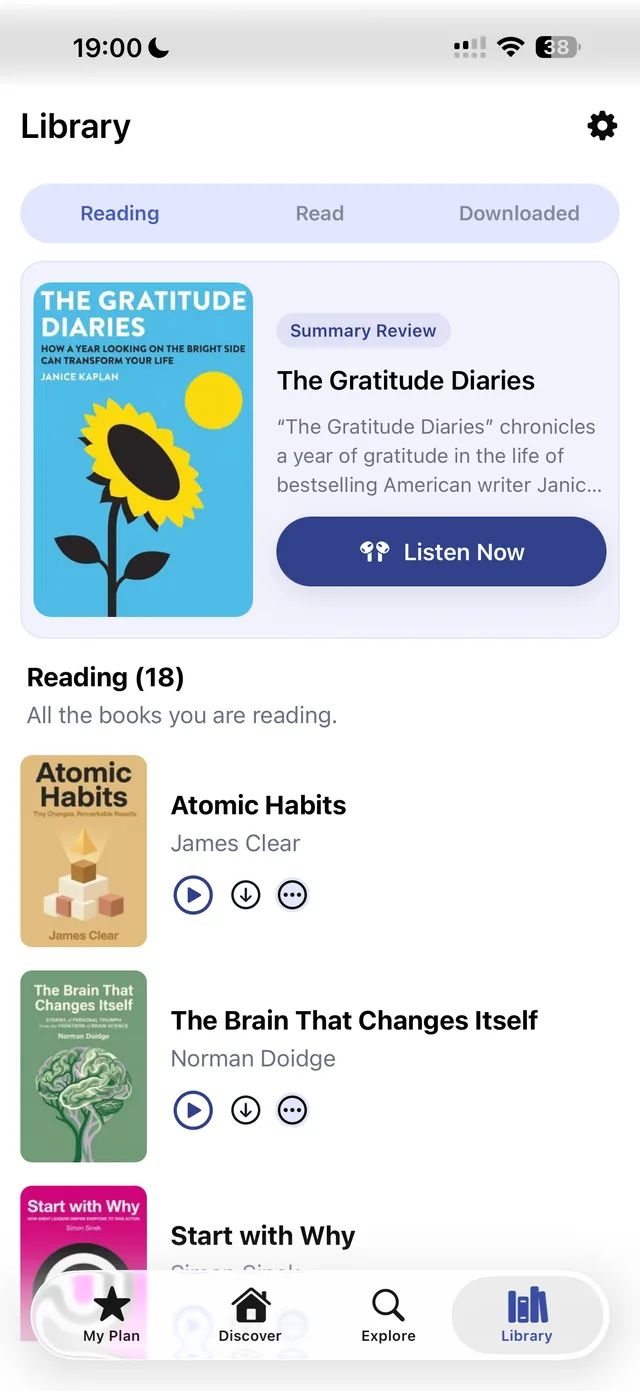This screenshot has height=1391, width=640.
Task: Open more options for The Brain That Changes Itself
Action: (292, 1110)
